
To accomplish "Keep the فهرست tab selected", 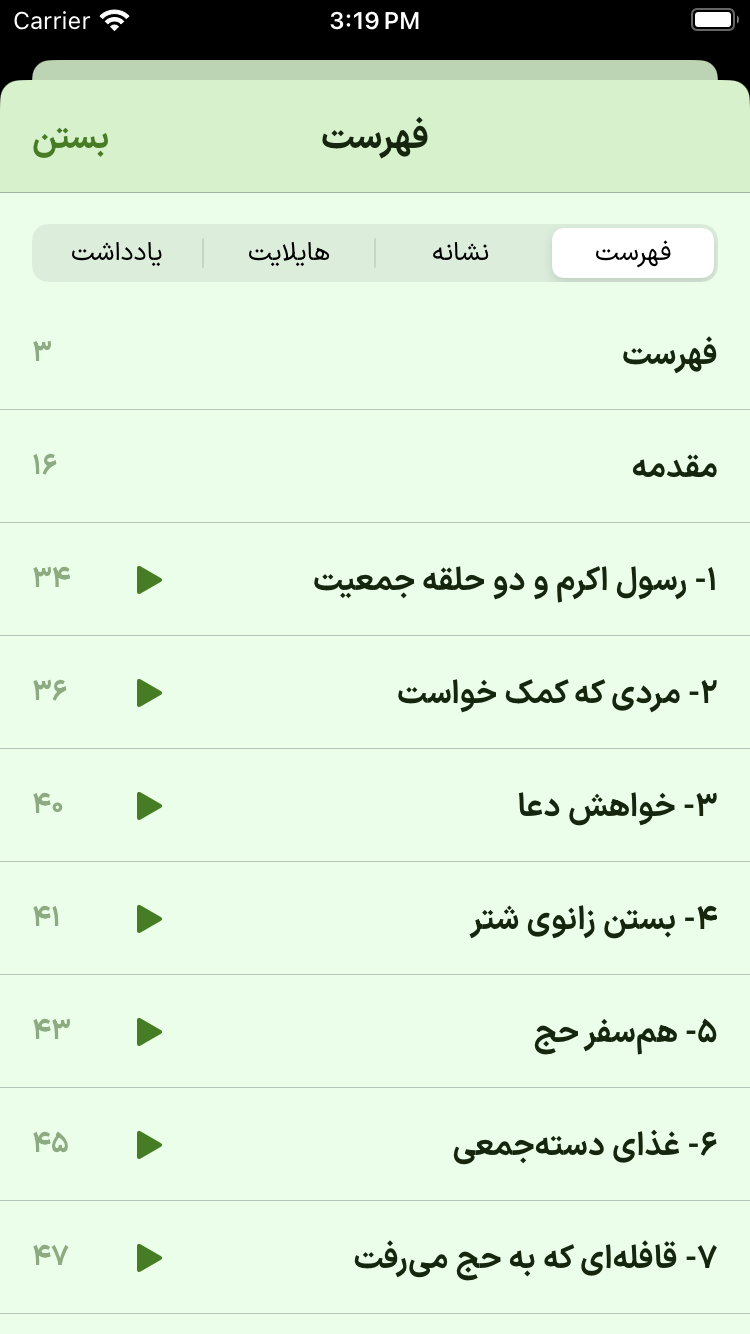I will tap(633, 253).
